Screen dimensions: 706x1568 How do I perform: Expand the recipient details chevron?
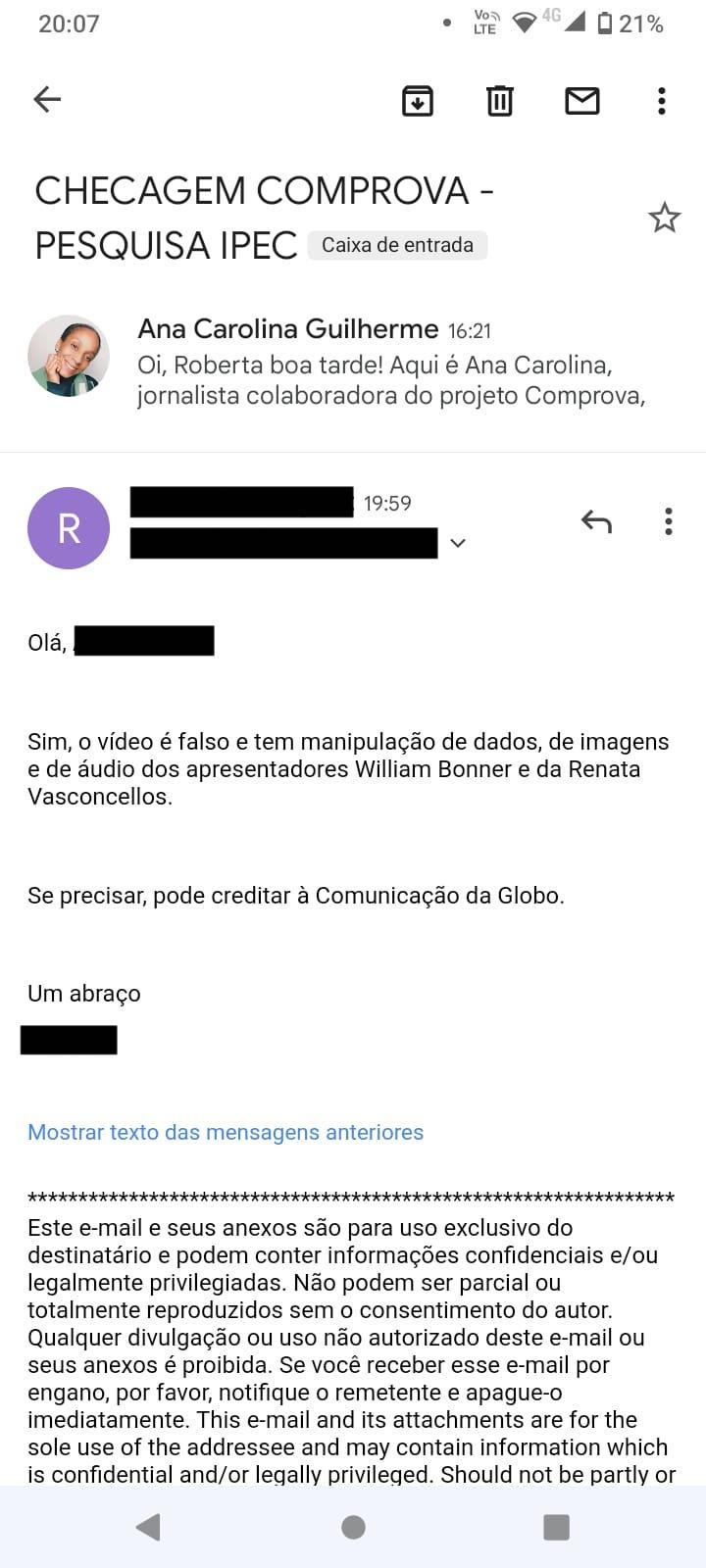[457, 543]
